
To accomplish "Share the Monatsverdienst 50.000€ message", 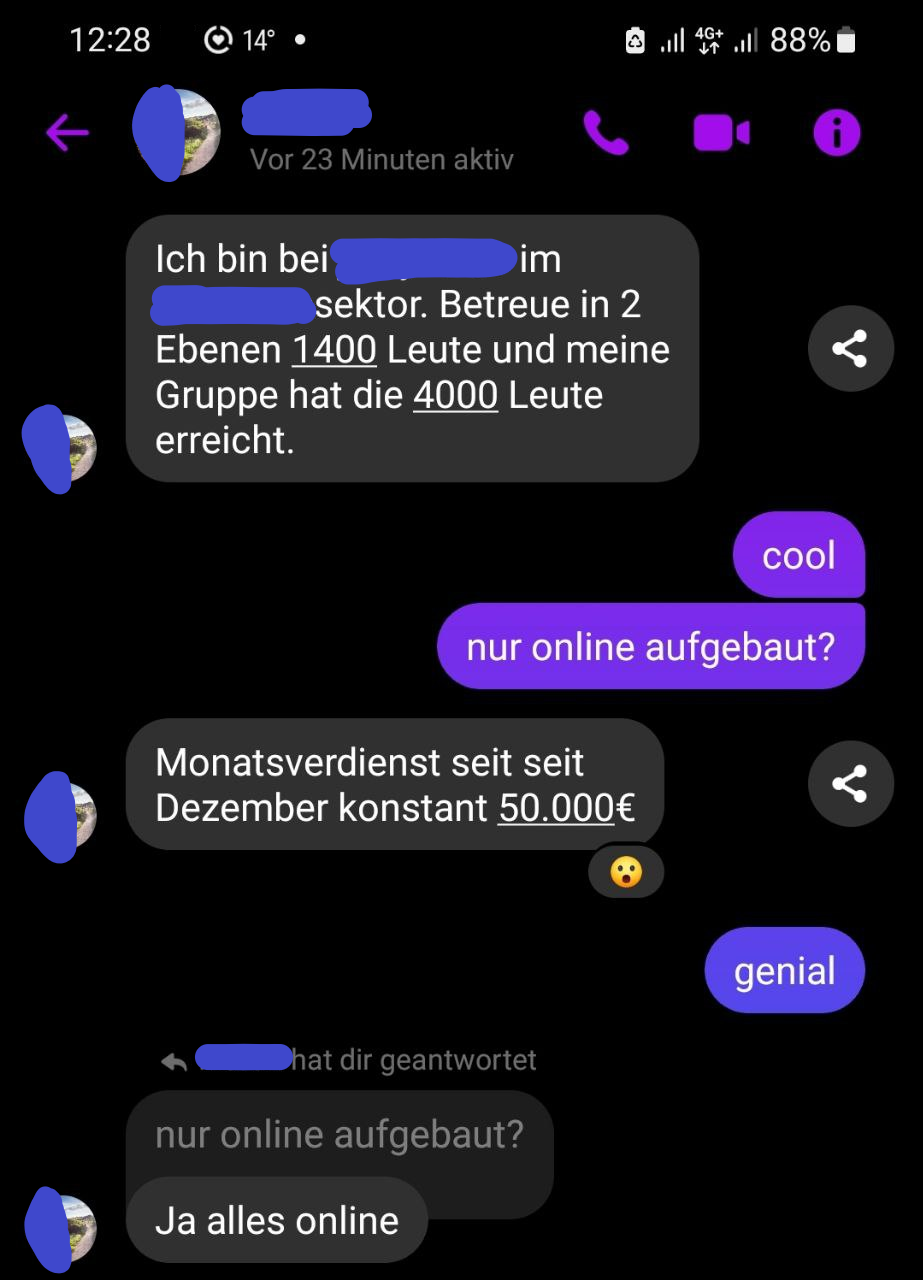I will pyautogui.click(x=850, y=783).
